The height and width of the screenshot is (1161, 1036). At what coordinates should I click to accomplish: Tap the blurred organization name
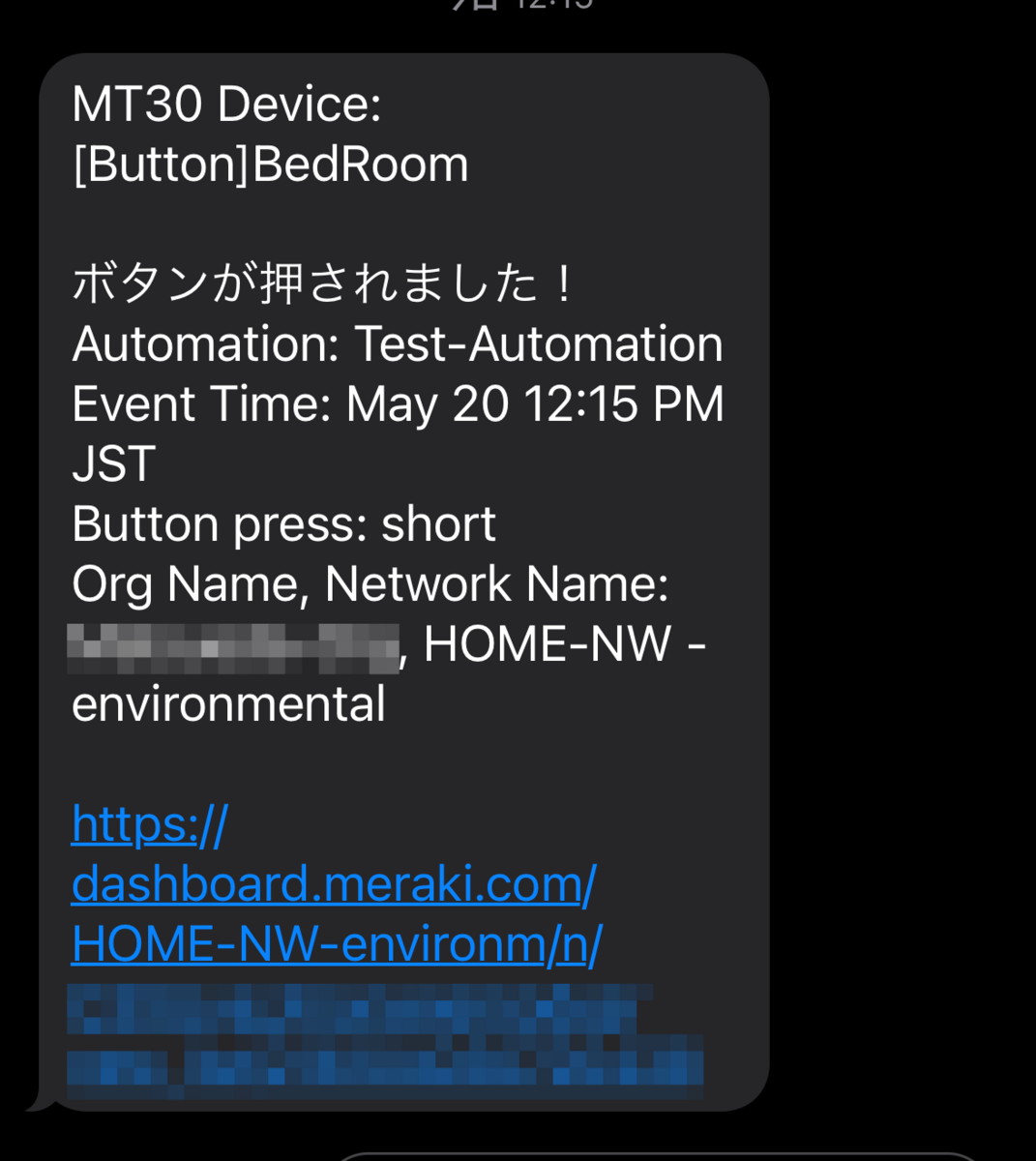click(x=232, y=643)
